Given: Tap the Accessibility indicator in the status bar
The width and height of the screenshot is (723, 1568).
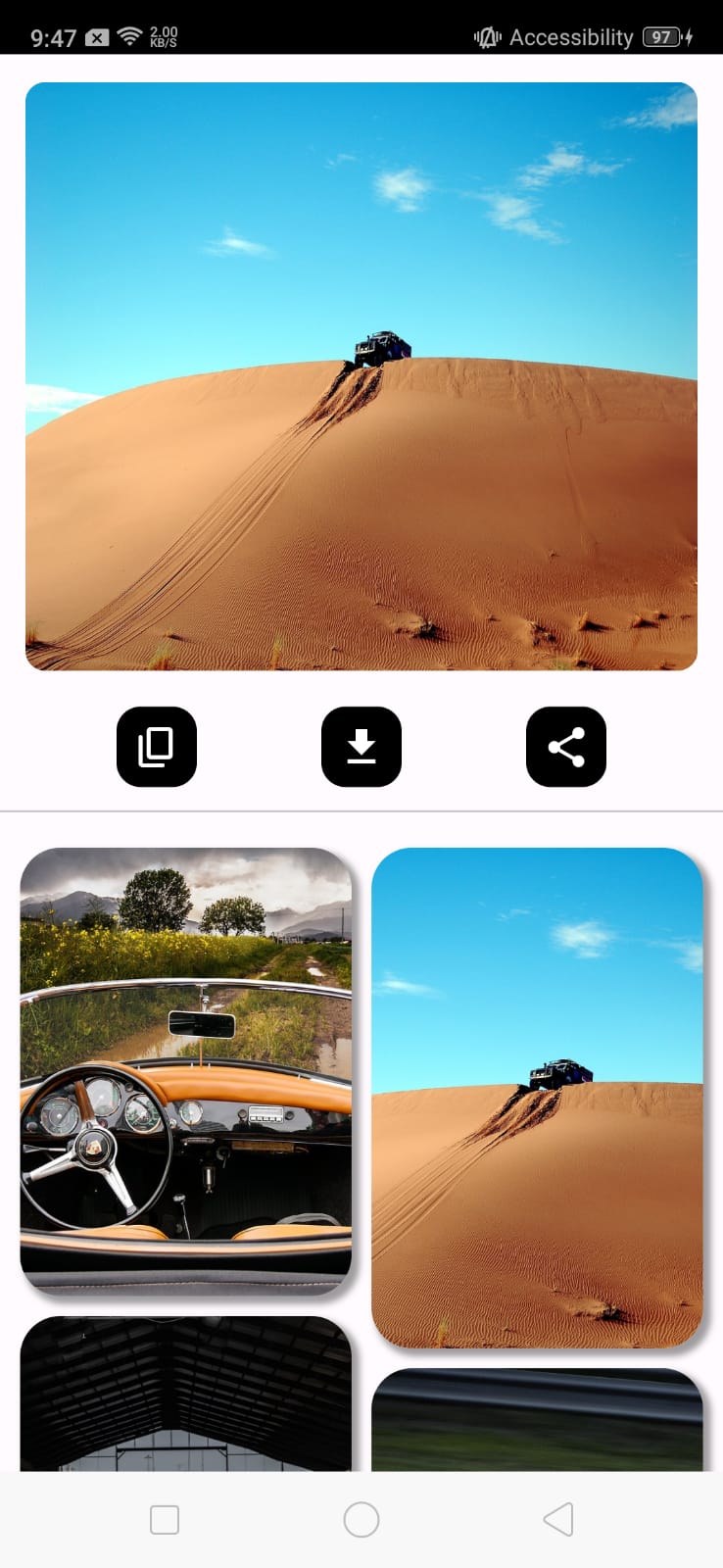Looking at the screenshot, I should coord(569,37).
